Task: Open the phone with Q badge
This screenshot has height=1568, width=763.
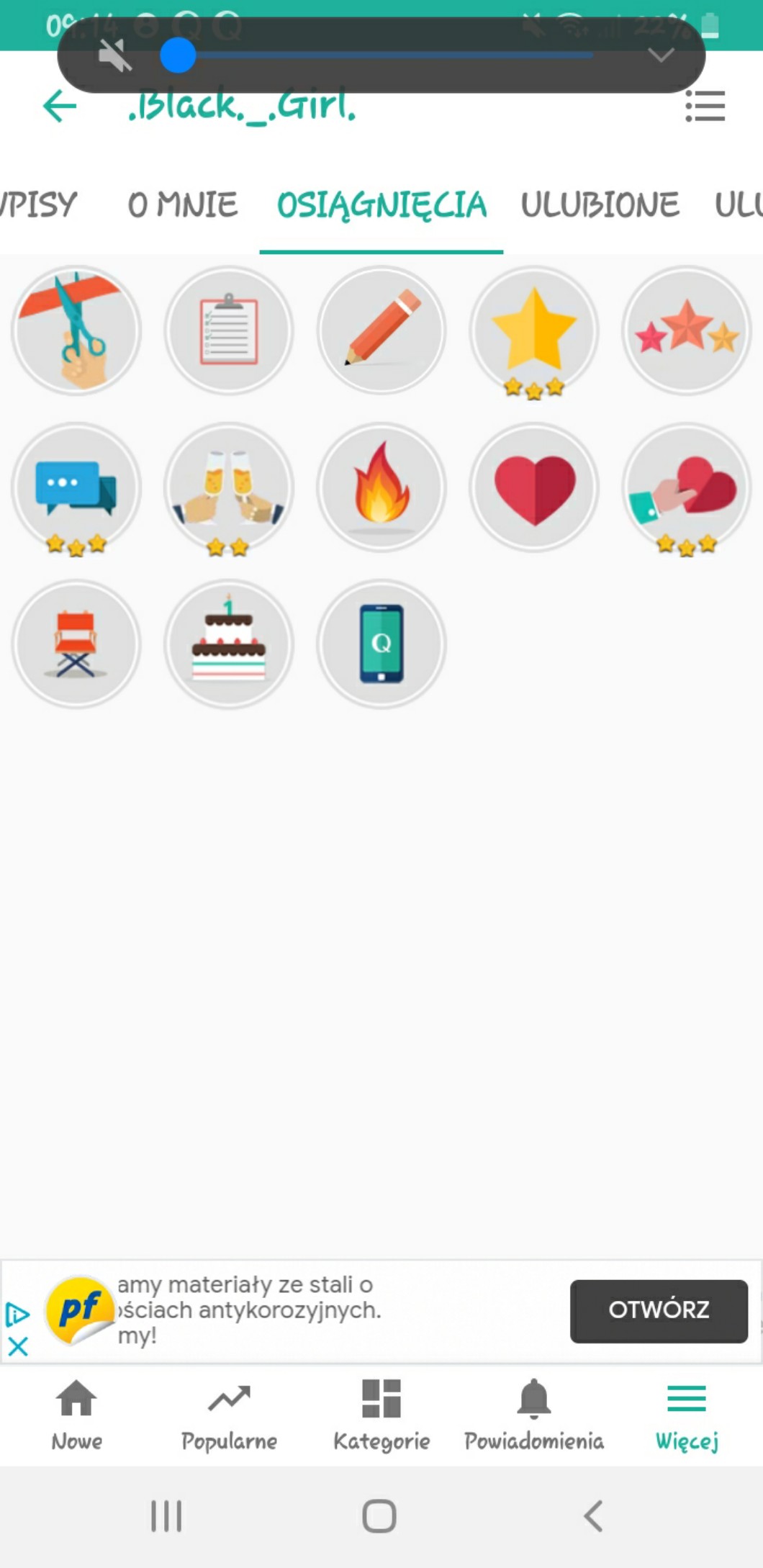Action: (x=381, y=644)
